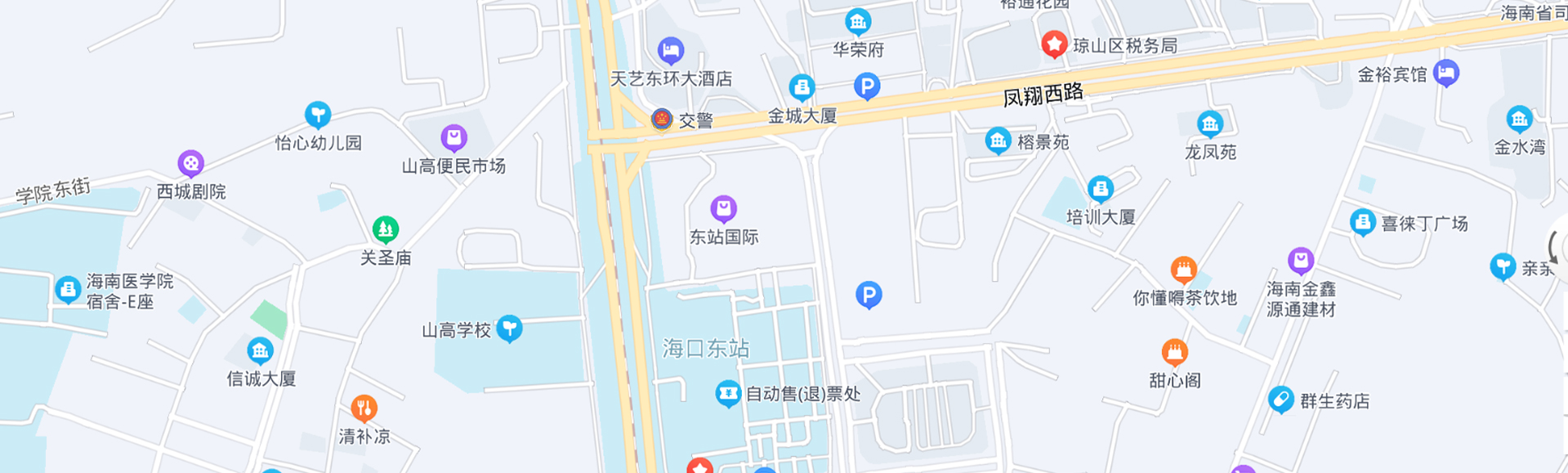Open the 金裕宾馆 hotel marker
1568x473 pixels.
click(1446, 73)
